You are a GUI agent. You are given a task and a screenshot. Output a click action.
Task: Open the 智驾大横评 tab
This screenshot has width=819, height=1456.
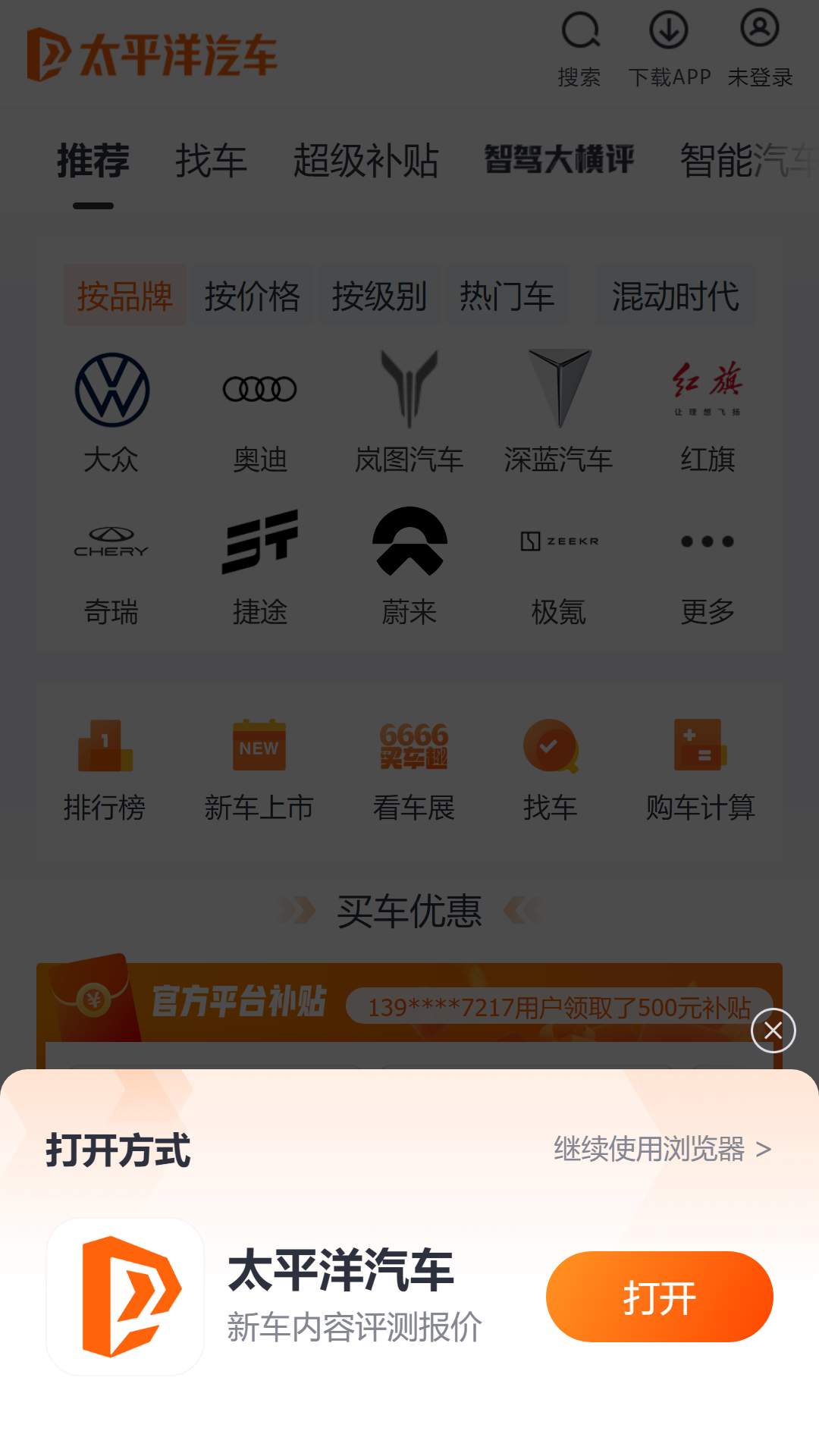(560, 160)
